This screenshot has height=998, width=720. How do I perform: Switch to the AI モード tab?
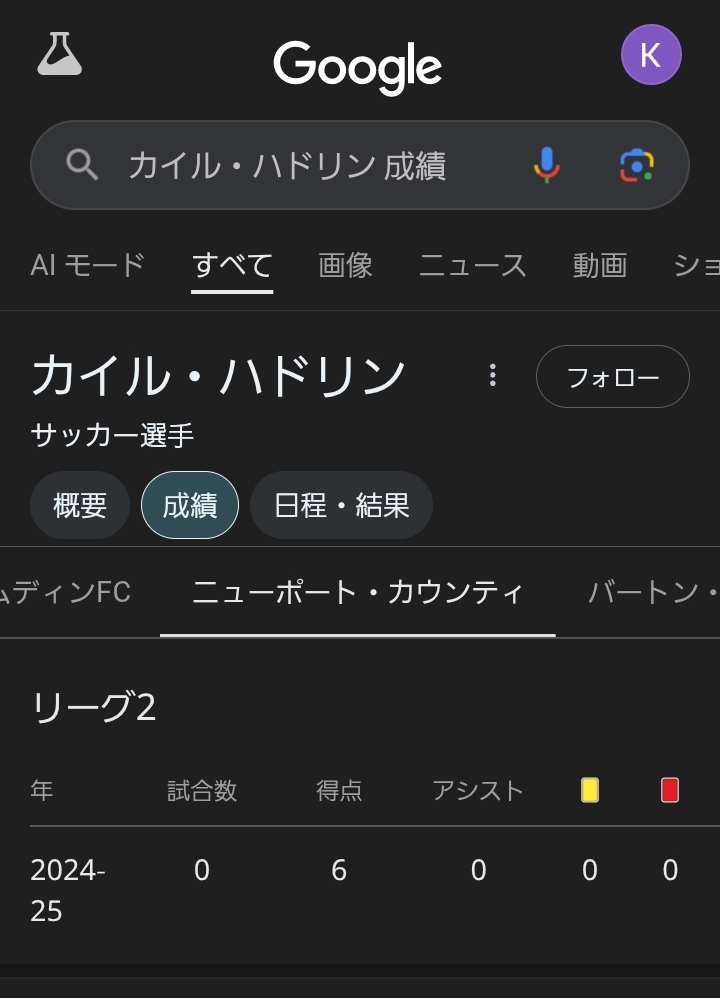click(x=88, y=265)
